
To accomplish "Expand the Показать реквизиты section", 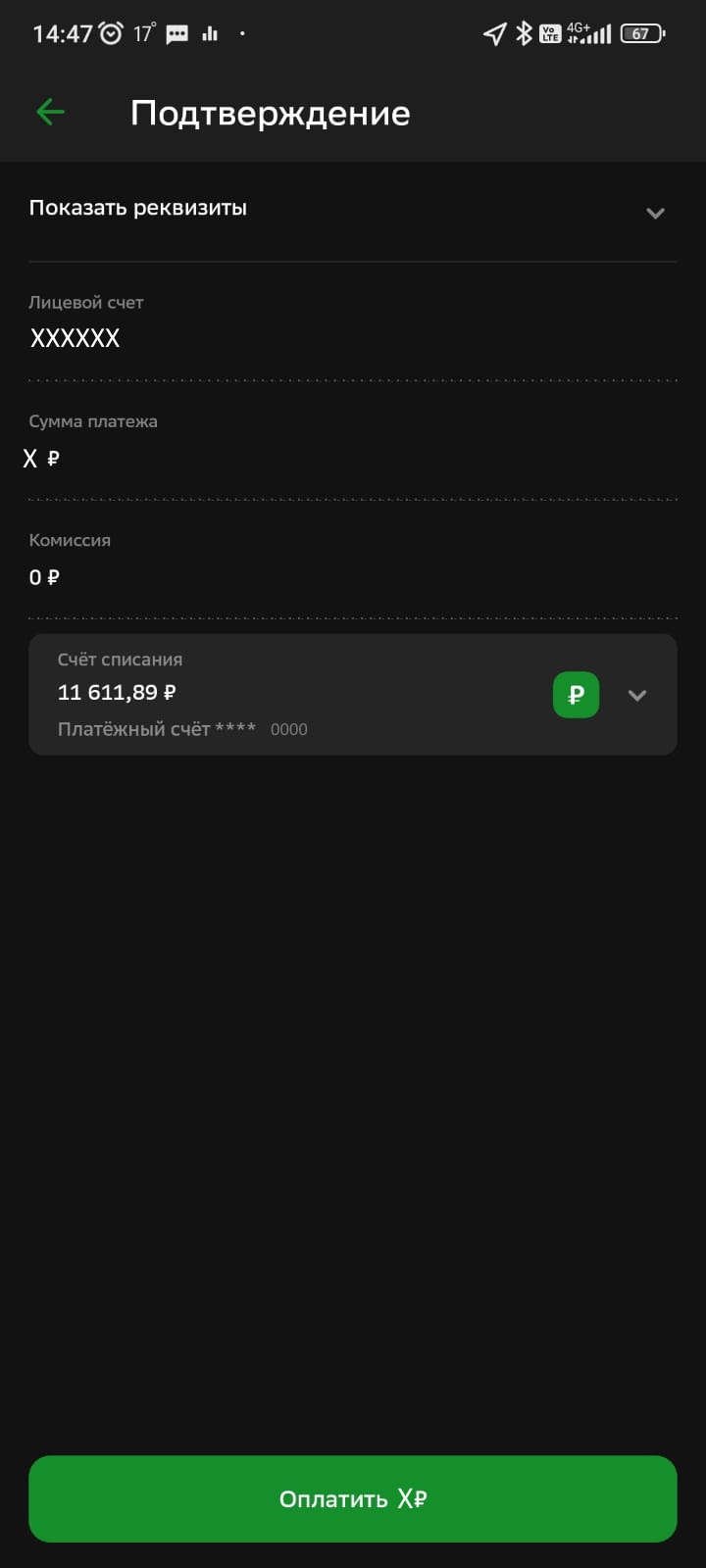I will [x=353, y=209].
